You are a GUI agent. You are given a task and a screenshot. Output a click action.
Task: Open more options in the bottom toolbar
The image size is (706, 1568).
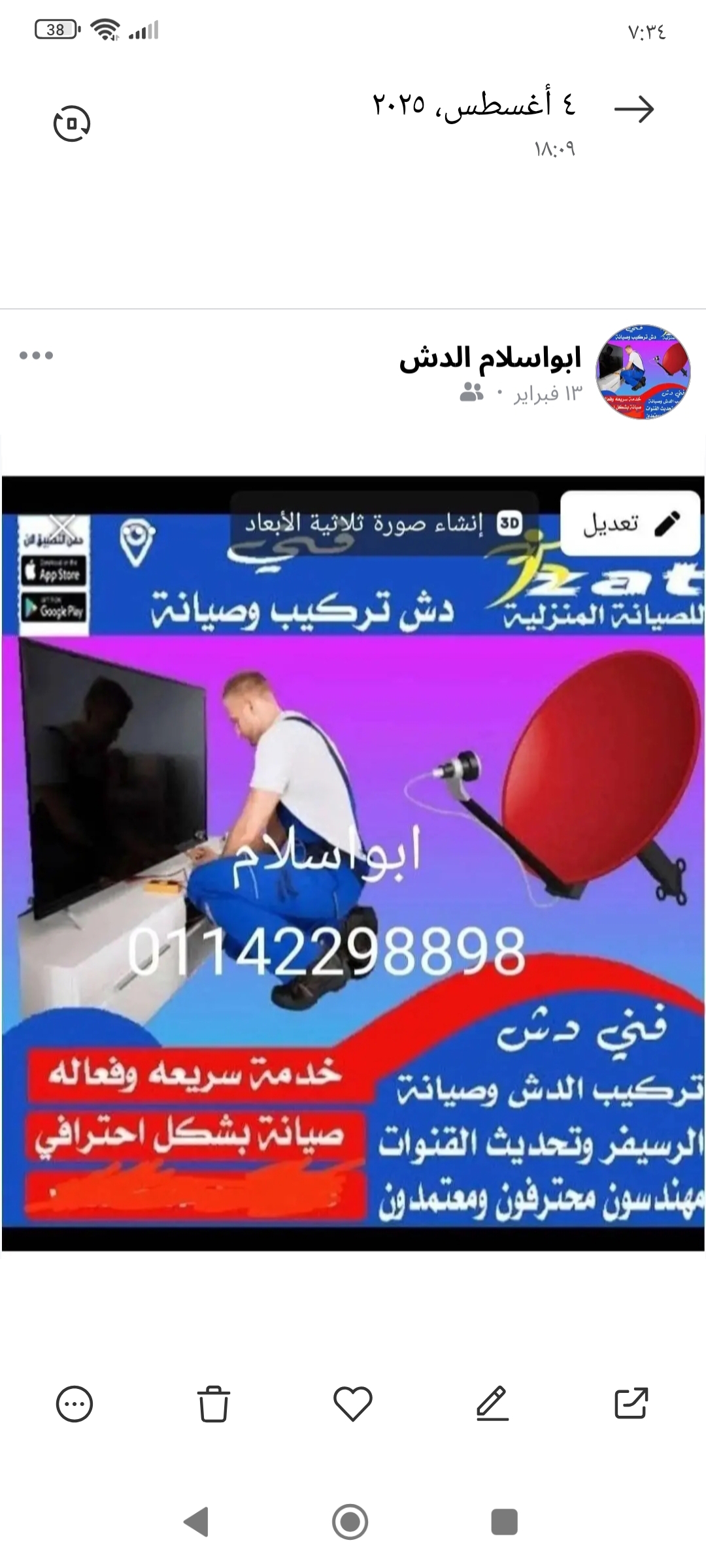75,1403
